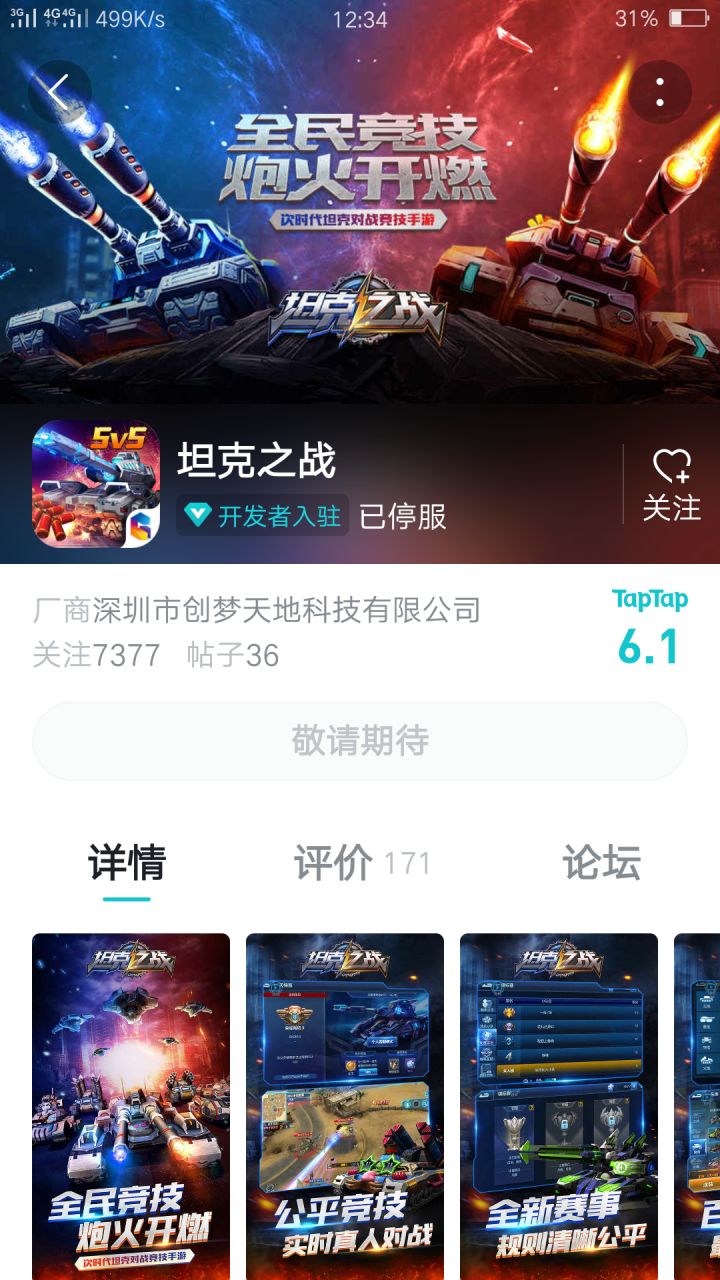Screen dimensions: 720x1280
Task: Switch to the 论坛 tab
Action: pyautogui.click(x=601, y=862)
